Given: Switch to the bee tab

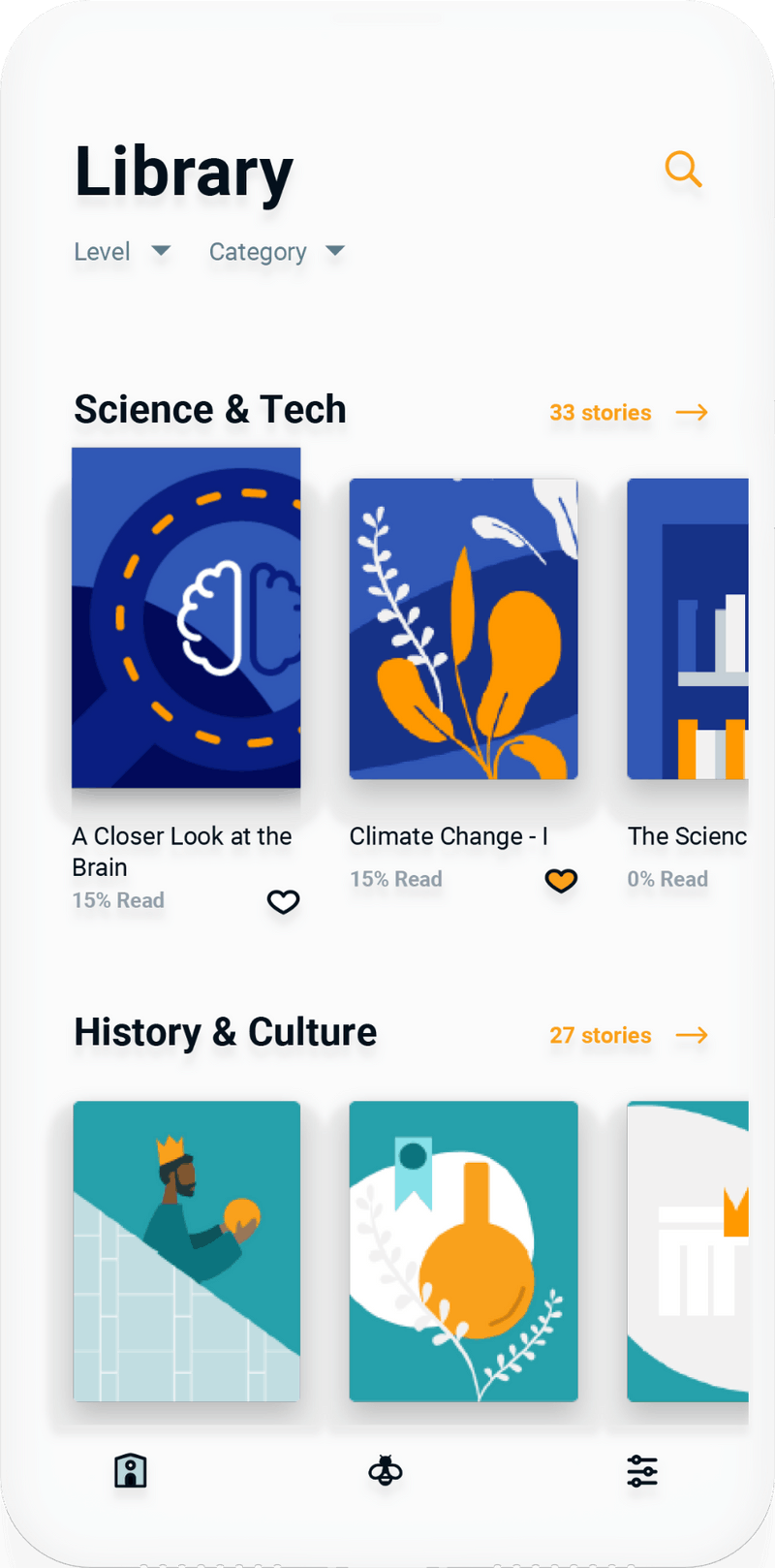Looking at the screenshot, I should pyautogui.click(x=386, y=1471).
